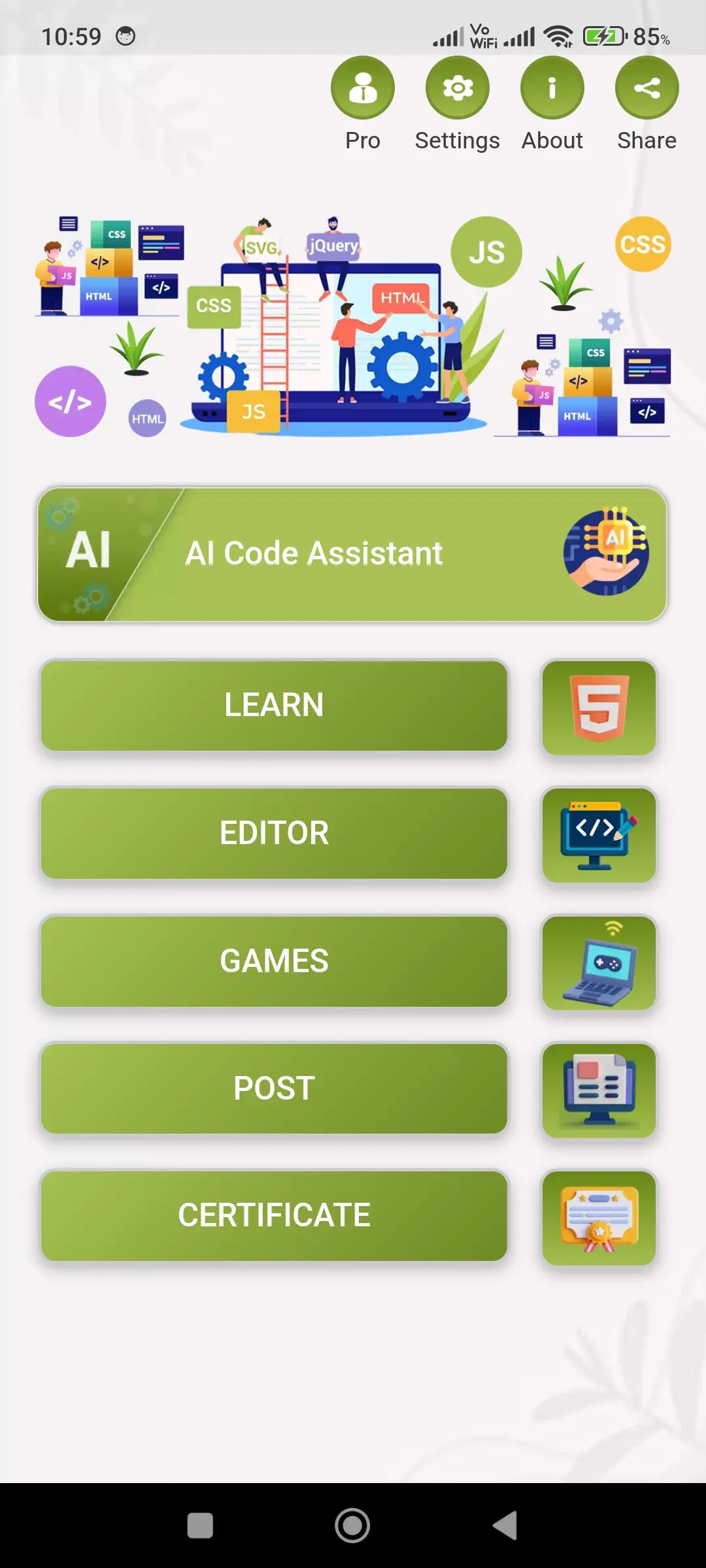
Task: Open the CERTIFICATE section
Action: pos(274,1214)
